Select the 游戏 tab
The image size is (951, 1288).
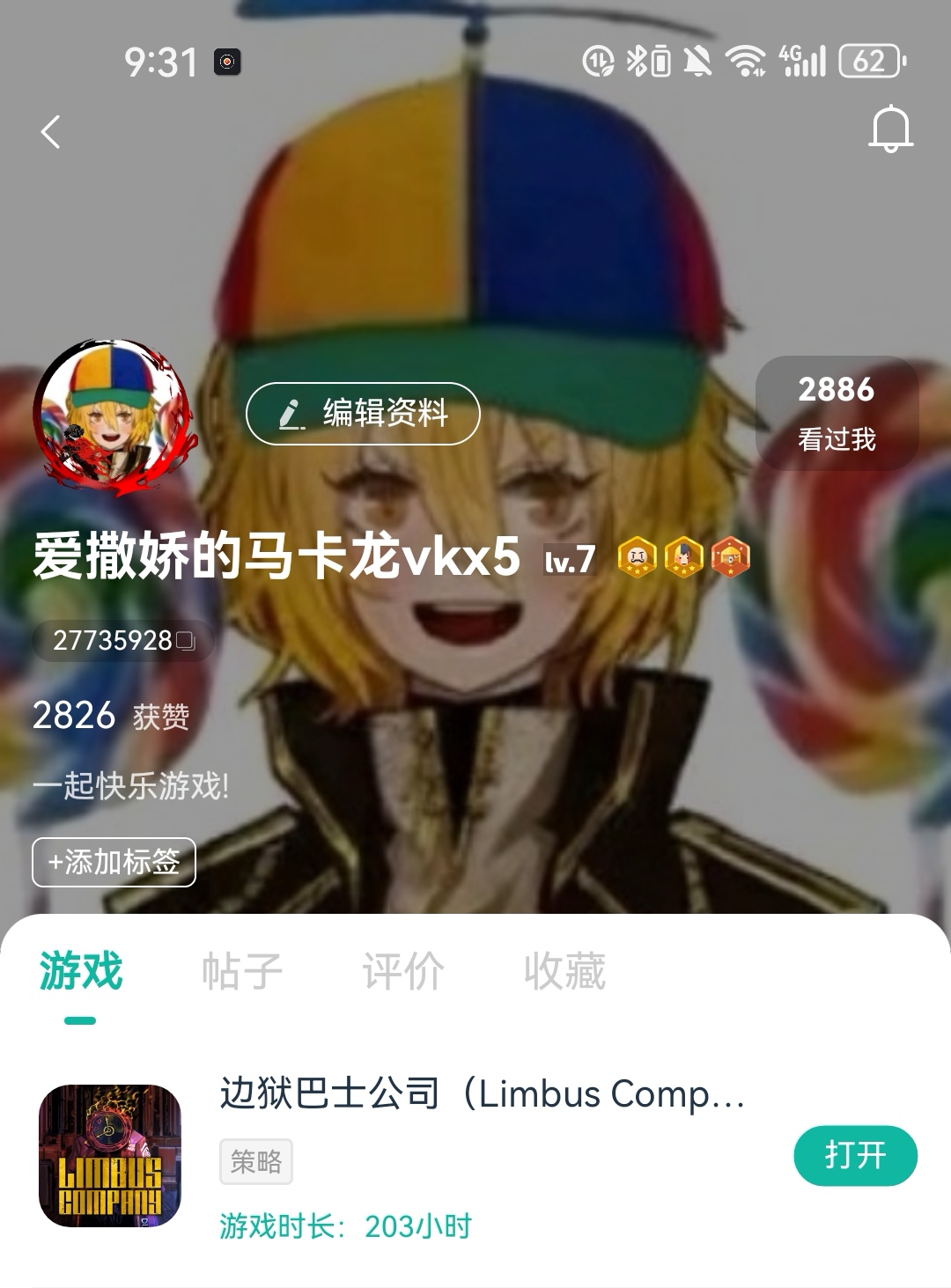point(80,971)
